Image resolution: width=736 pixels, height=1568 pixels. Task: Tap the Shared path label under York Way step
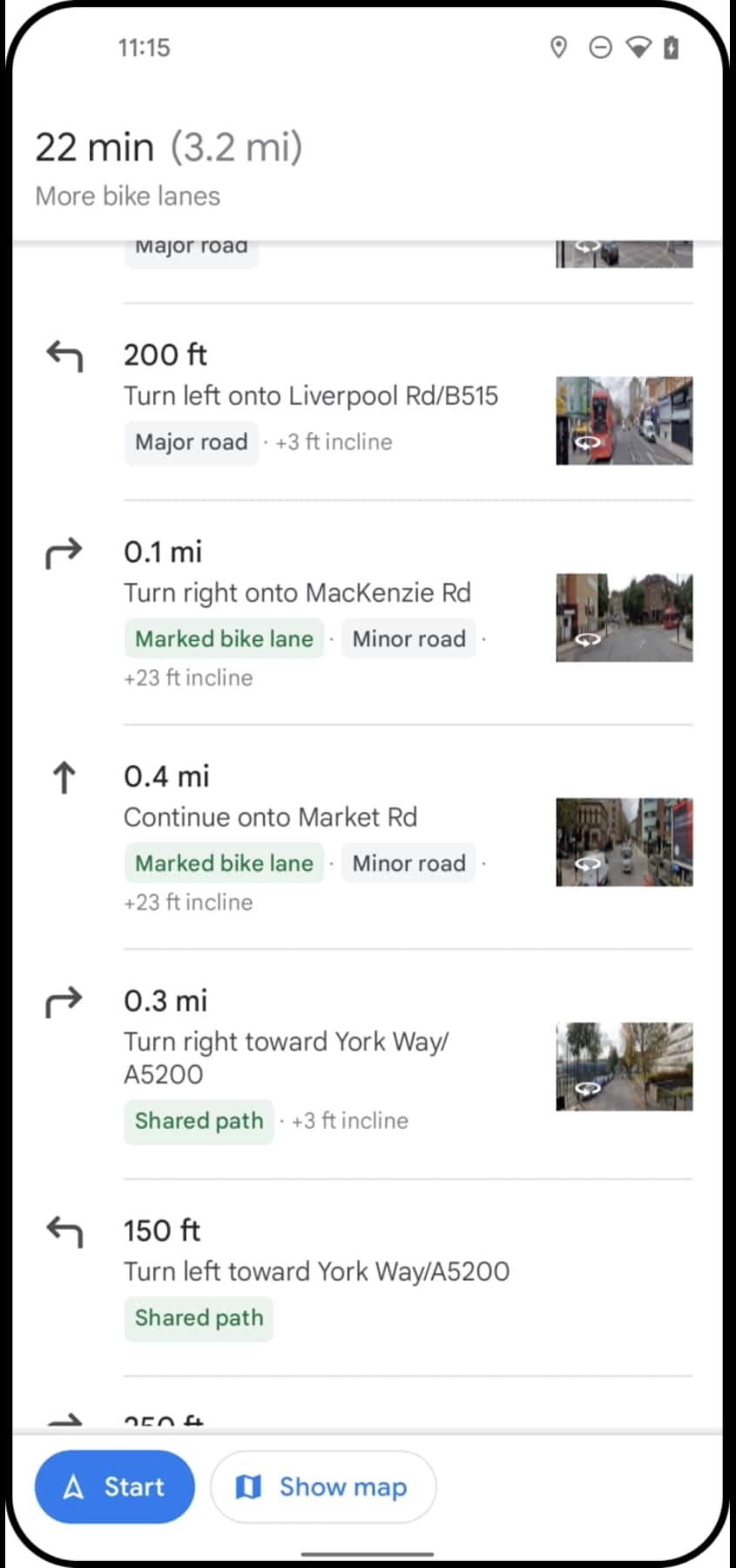point(199,1121)
